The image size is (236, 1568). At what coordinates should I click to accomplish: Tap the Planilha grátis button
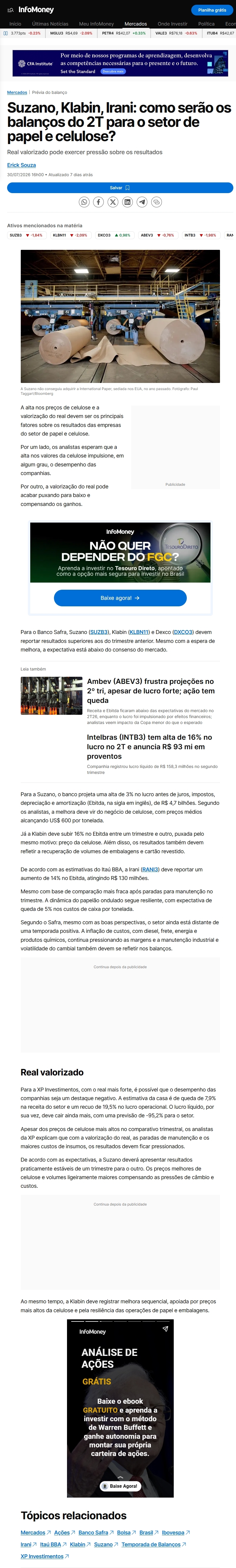click(x=212, y=10)
